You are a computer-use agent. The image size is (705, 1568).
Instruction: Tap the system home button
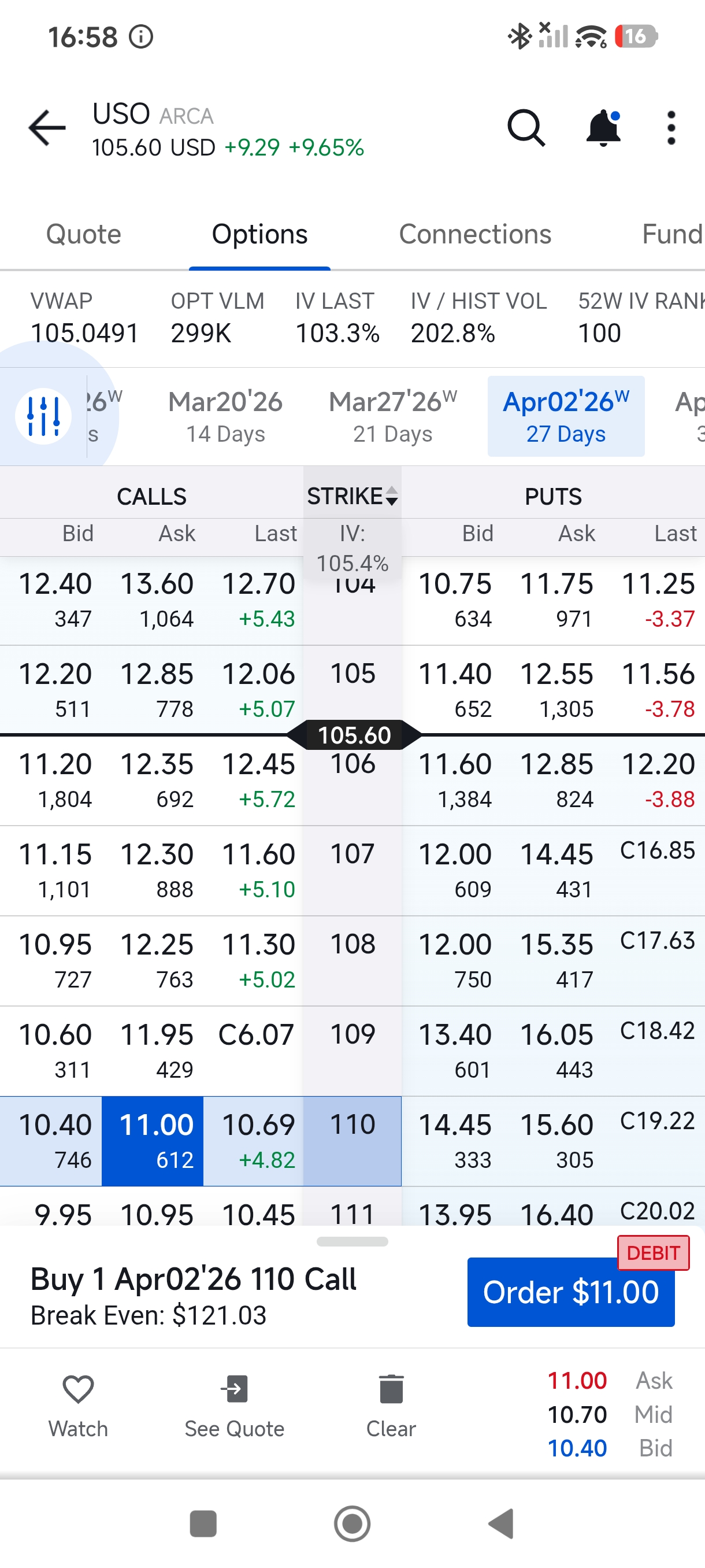coord(352,1523)
